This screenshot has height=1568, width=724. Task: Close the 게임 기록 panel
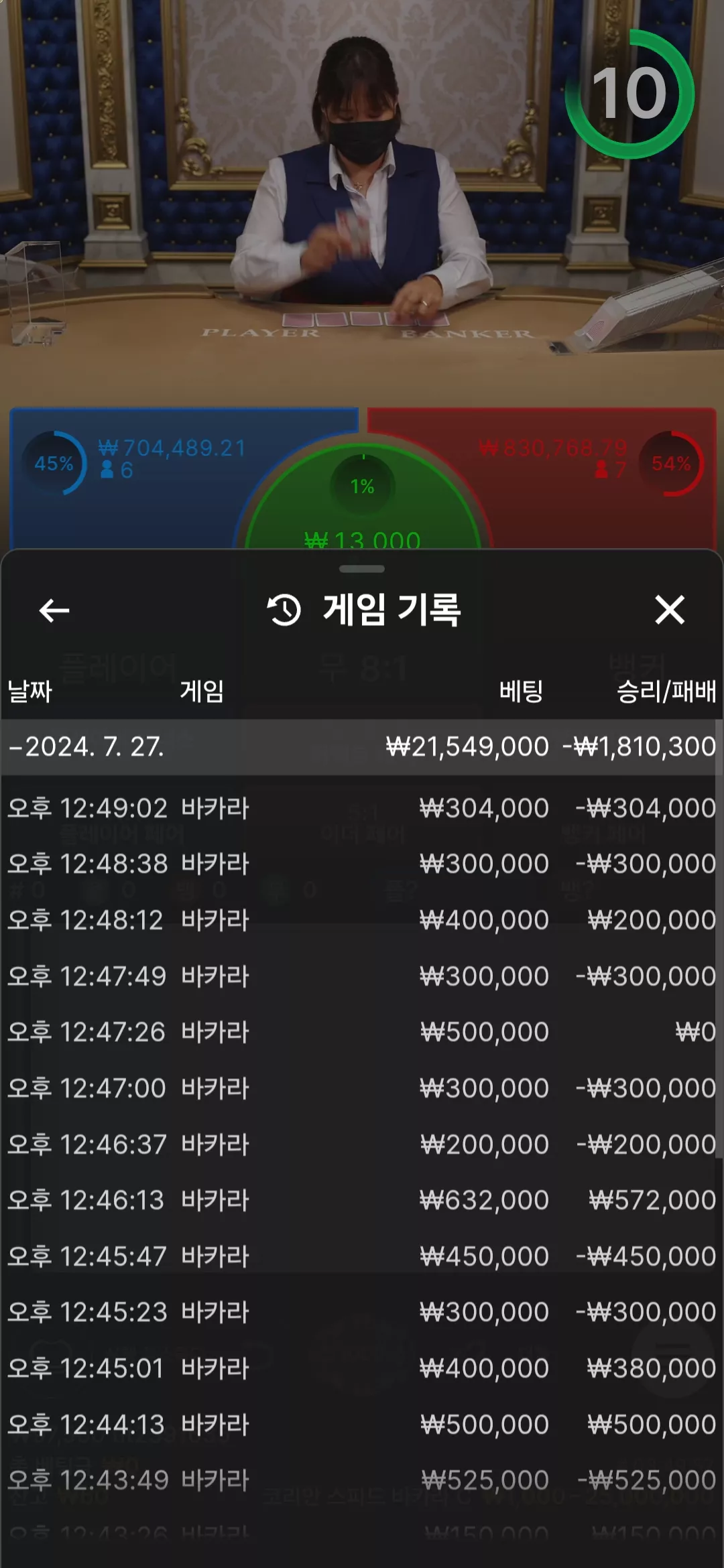(x=670, y=610)
